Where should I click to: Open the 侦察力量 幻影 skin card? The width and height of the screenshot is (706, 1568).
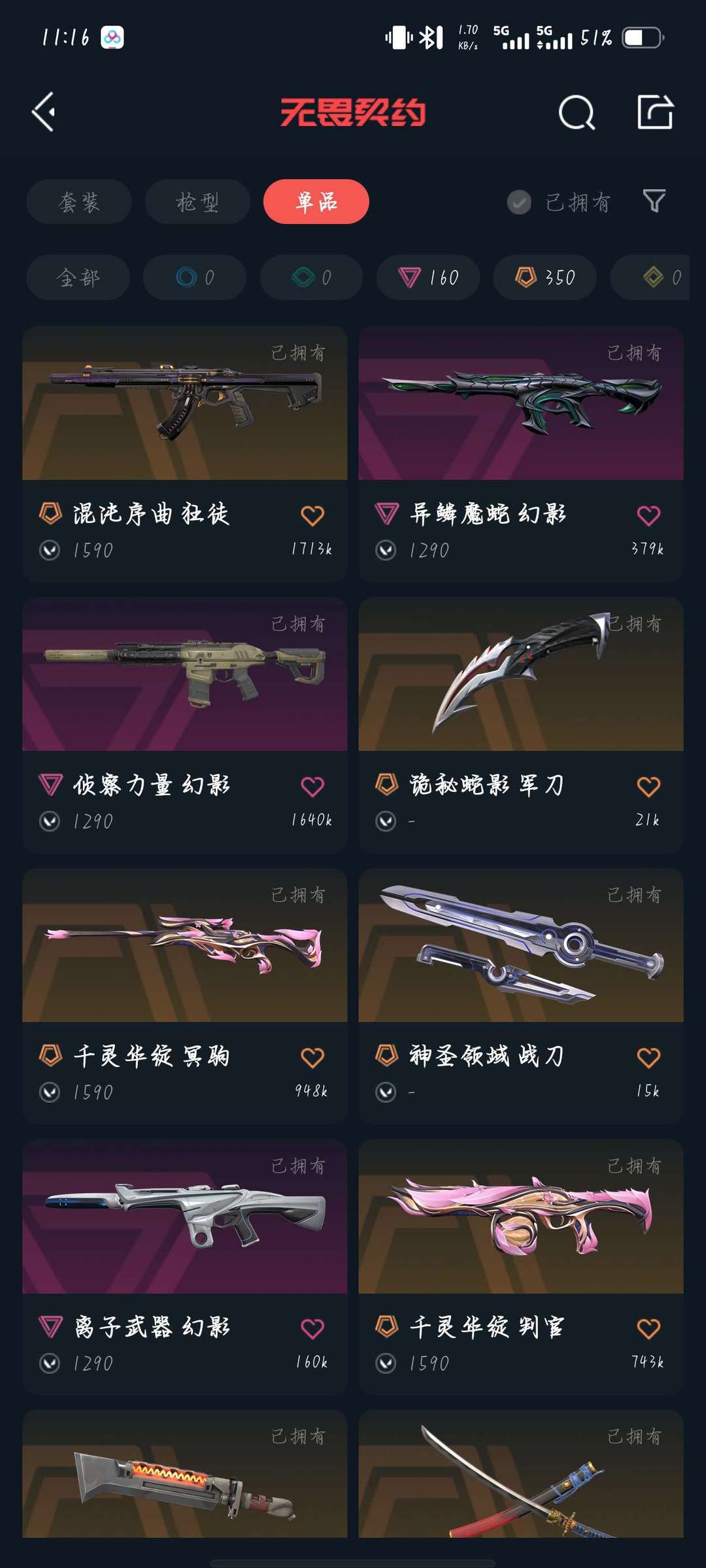point(185,725)
